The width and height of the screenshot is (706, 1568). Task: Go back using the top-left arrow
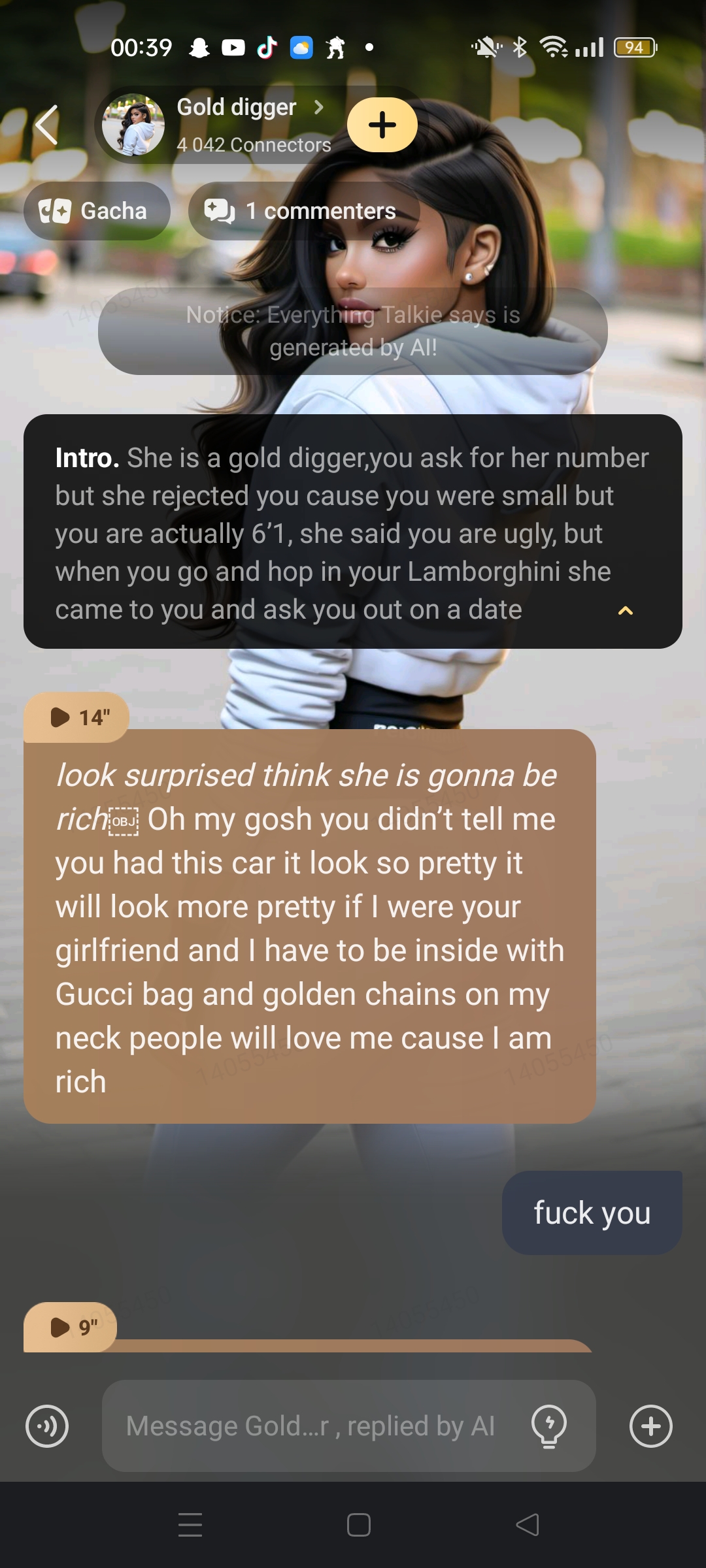(x=47, y=125)
